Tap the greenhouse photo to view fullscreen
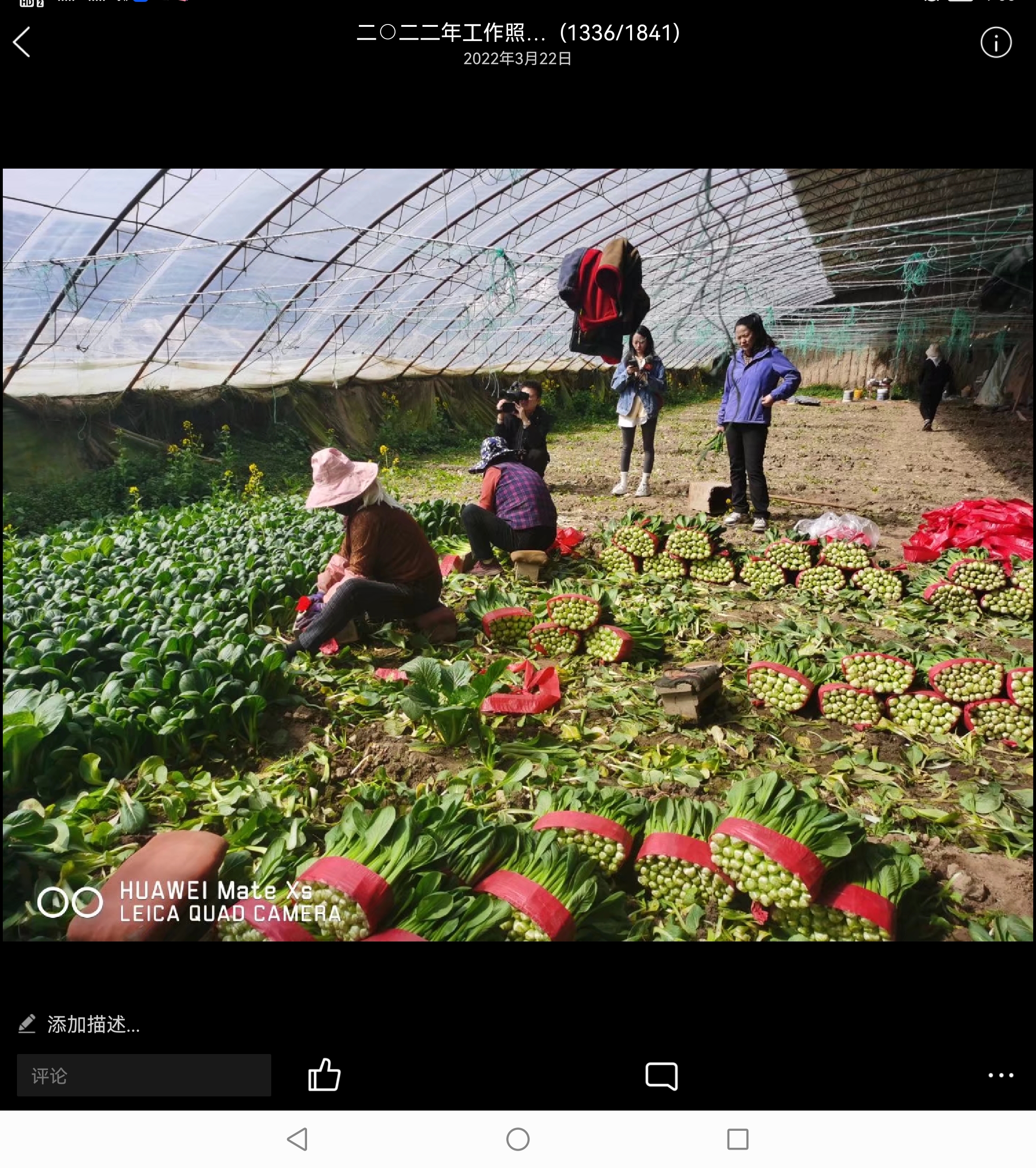This screenshot has height=1168, width=1036. point(518,554)
